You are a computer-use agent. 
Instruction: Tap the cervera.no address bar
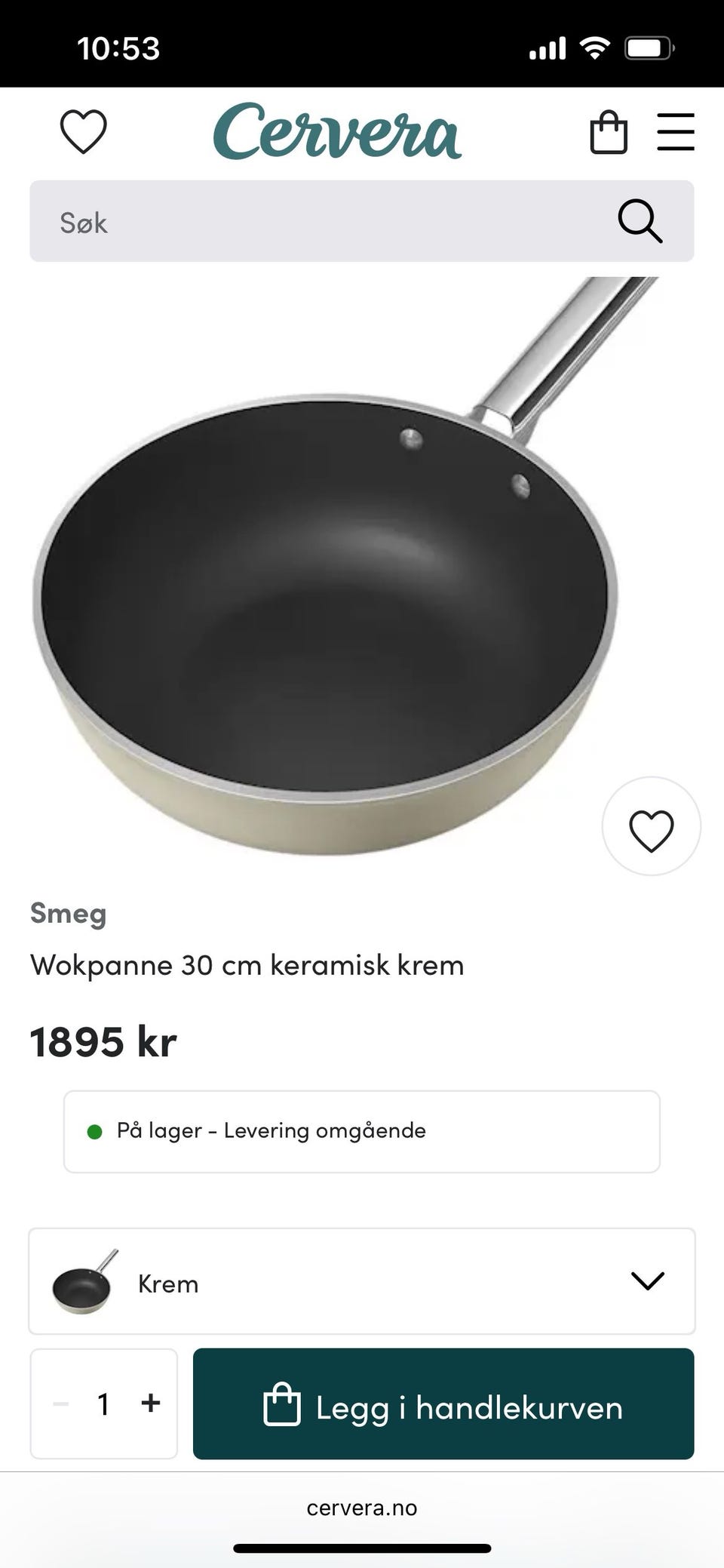click(362, 1508)
